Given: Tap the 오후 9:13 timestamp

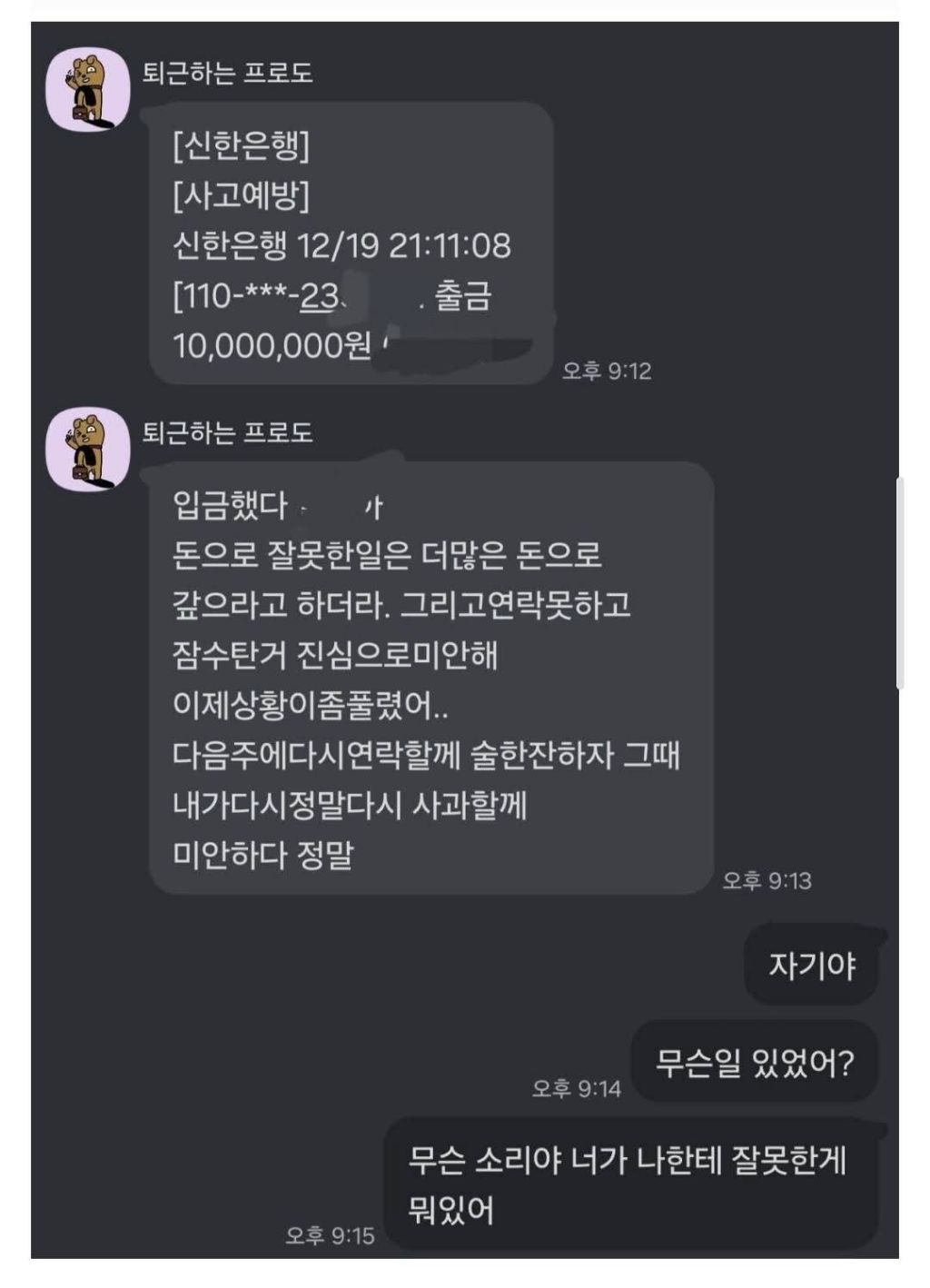Looking at the screenshot, I should click(x=767, y=878).
